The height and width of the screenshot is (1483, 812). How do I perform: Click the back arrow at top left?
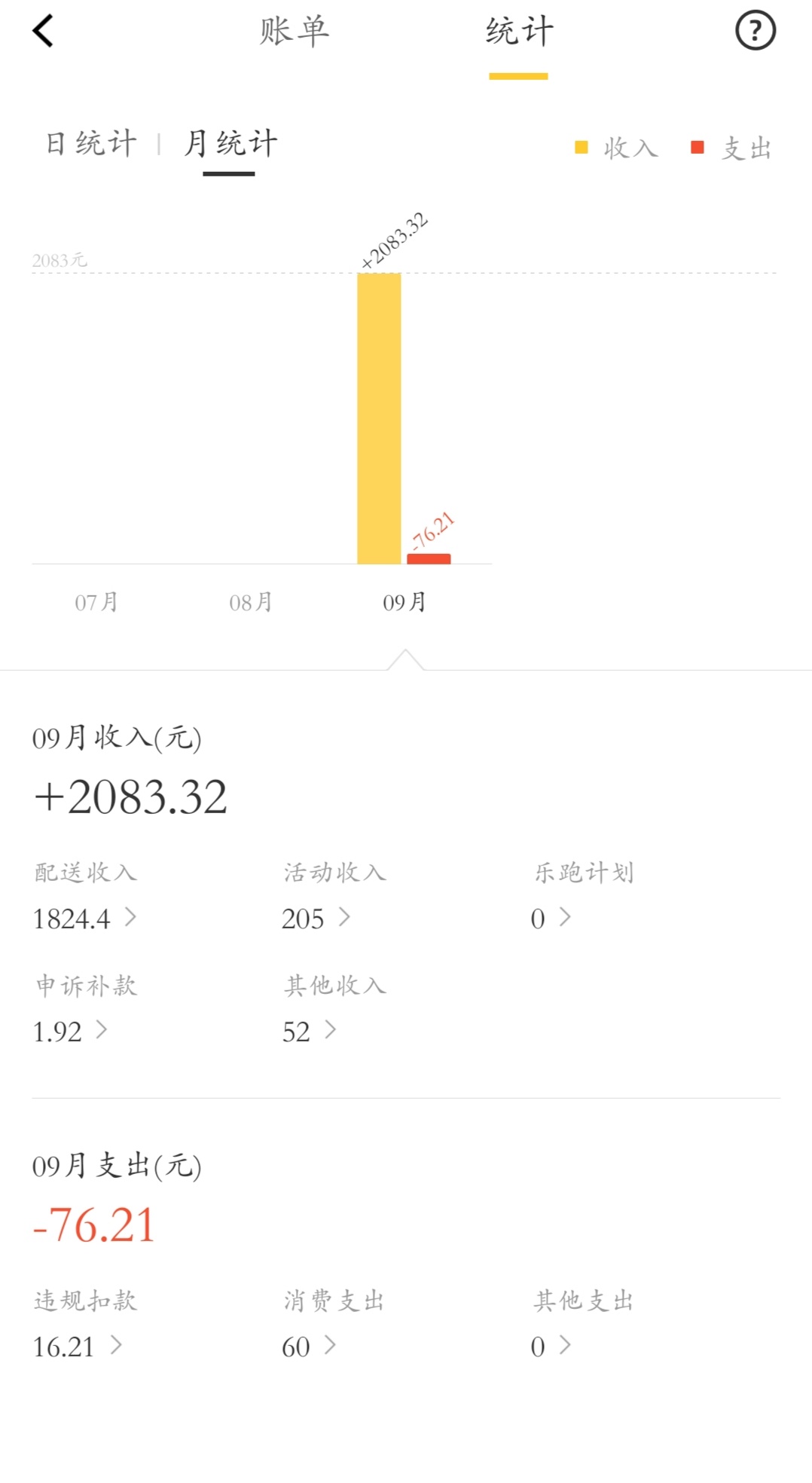[x=43, y=31]
